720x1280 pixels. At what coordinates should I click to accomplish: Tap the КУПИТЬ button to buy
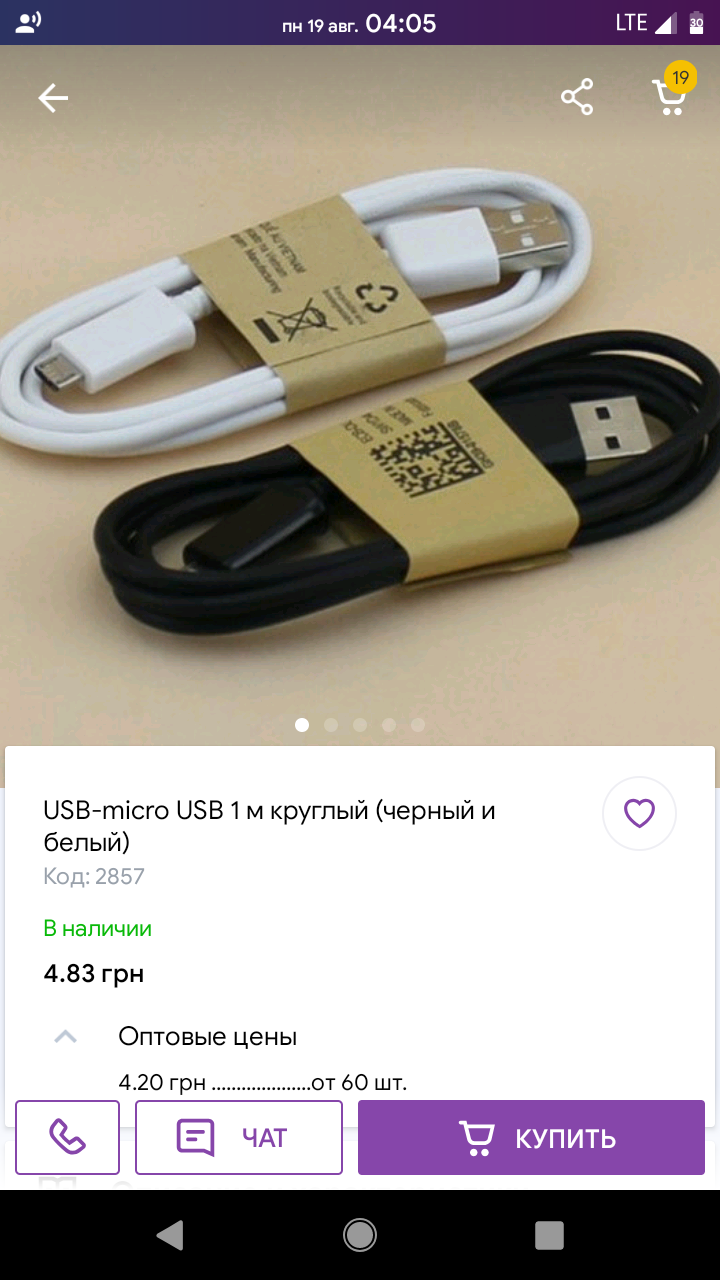[x=531, y=1137]
